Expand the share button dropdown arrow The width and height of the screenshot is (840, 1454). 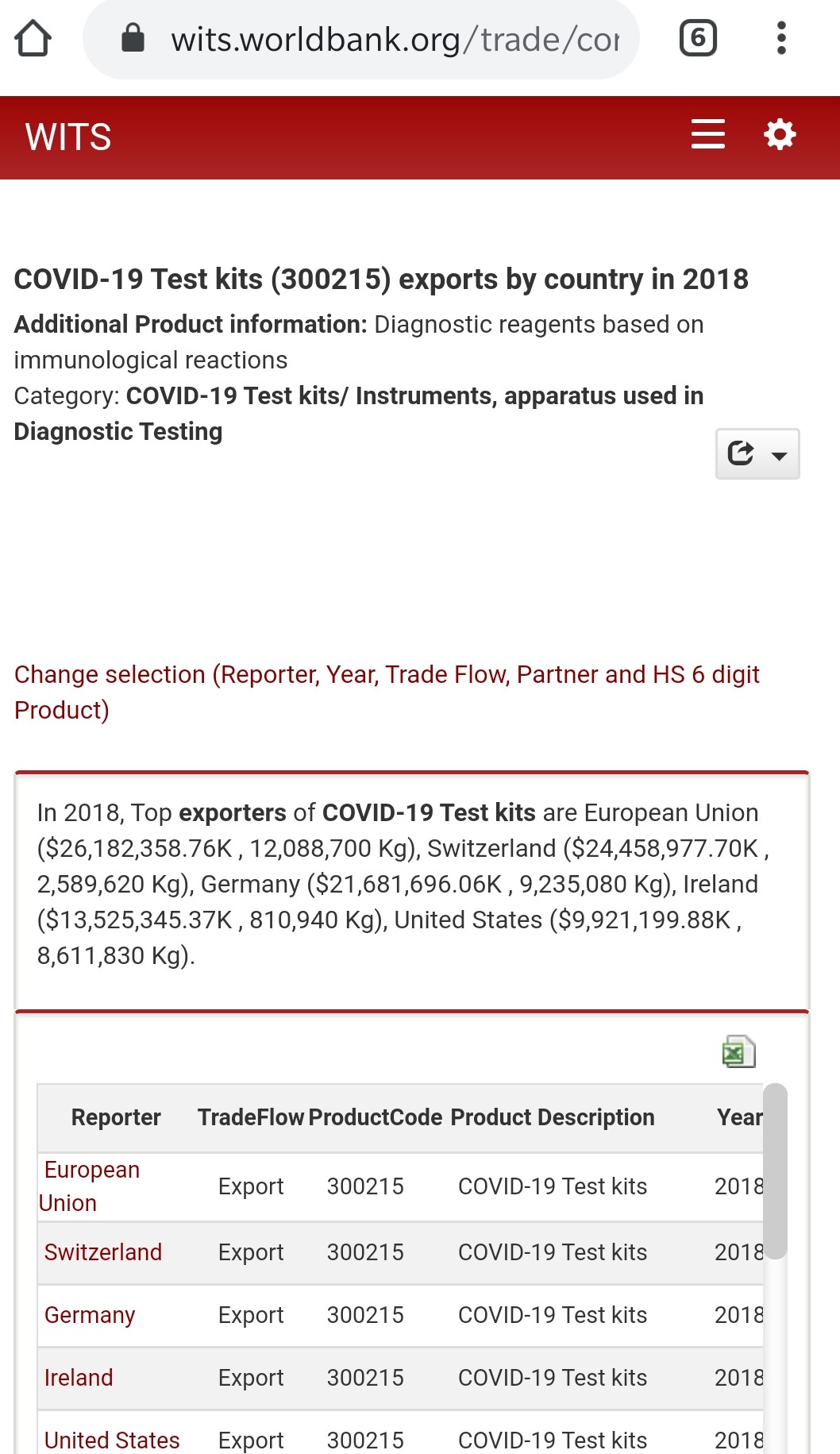coord(778,457)
